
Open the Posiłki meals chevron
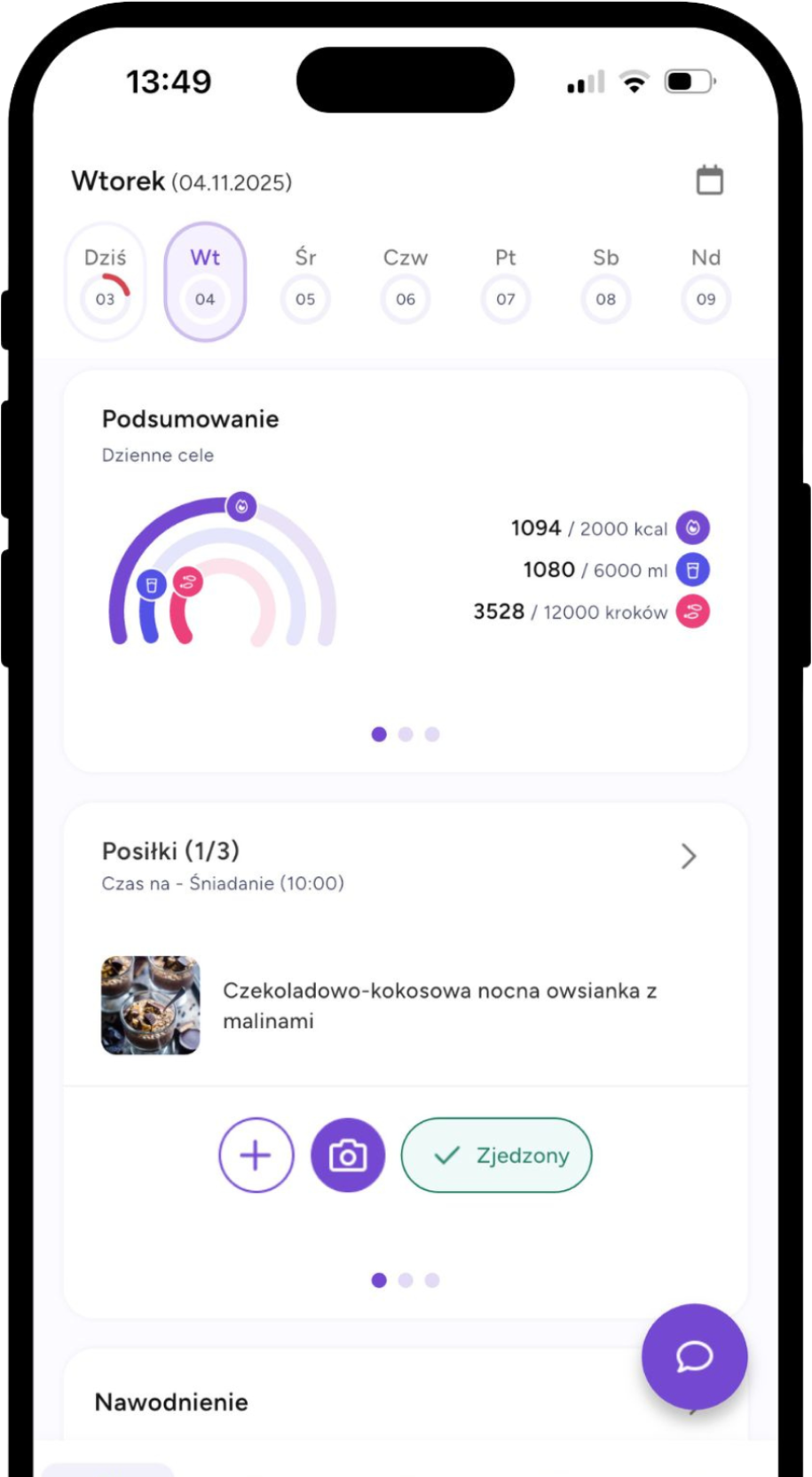coord(688,857)
